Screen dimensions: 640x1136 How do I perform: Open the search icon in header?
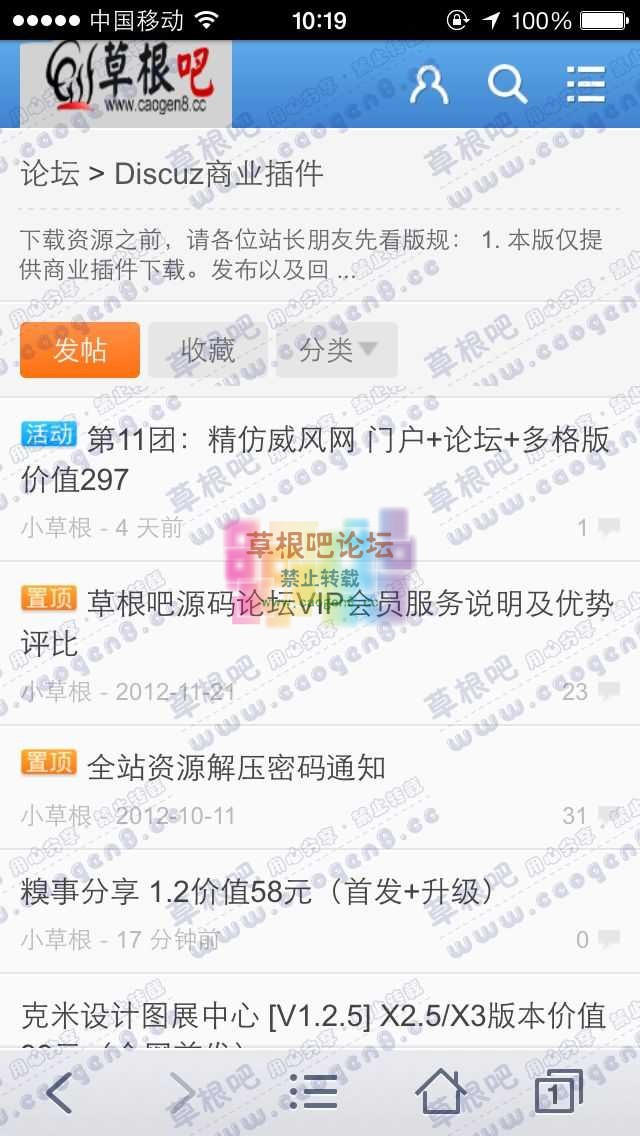click(x=507, y=85)
